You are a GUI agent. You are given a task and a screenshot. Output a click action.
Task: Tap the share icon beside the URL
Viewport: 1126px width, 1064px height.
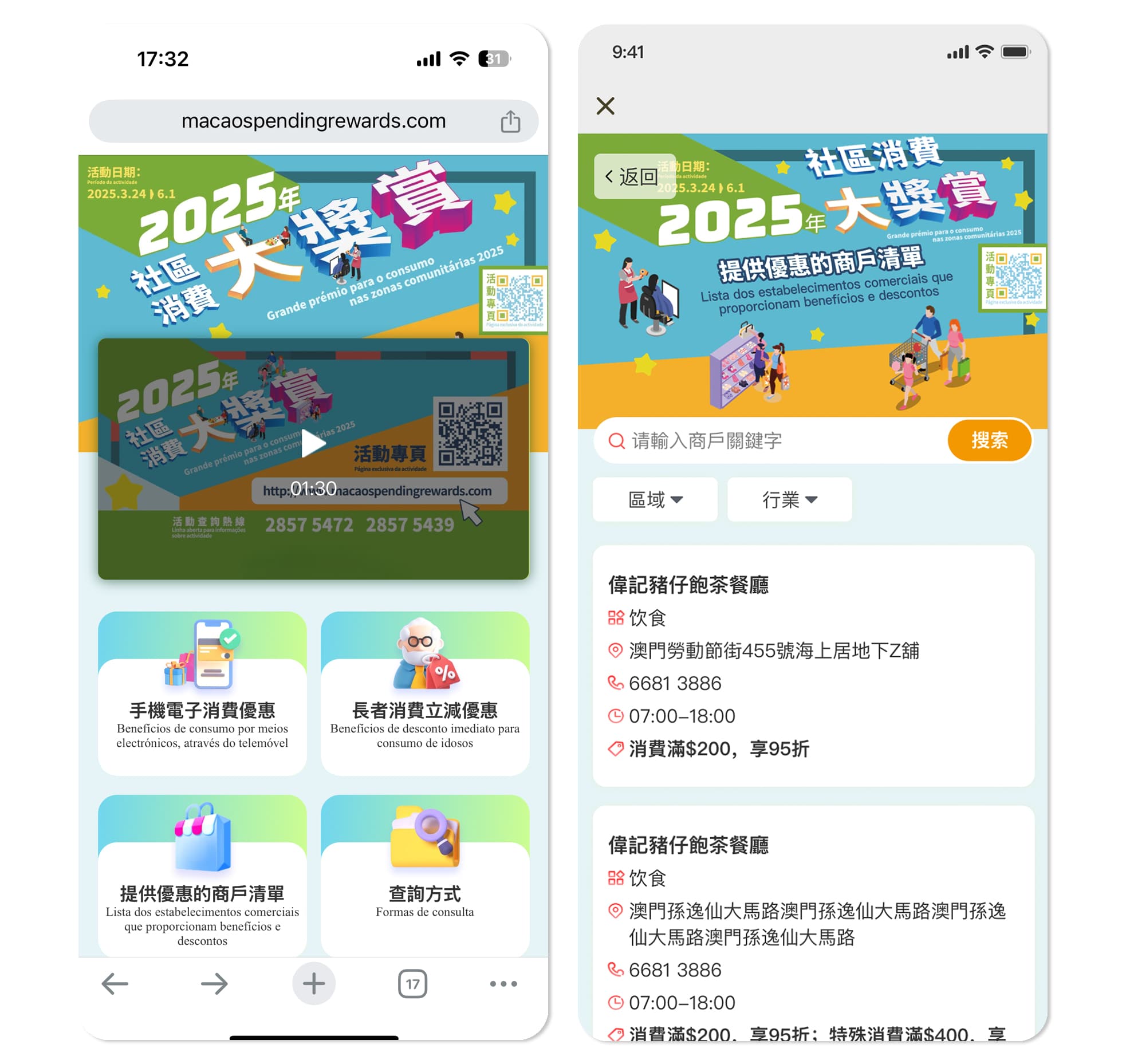click(x=510, y=121)
